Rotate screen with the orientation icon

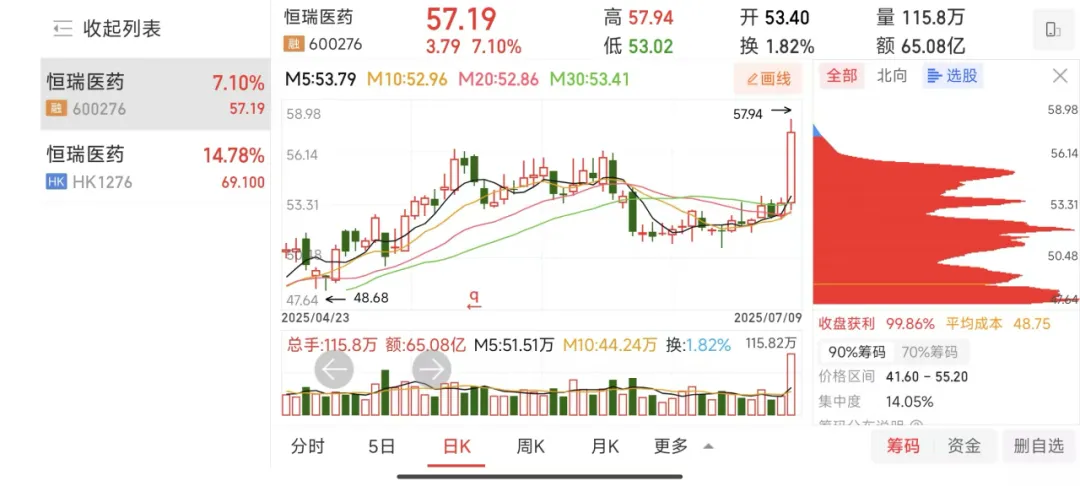[x=1052, y=29]
